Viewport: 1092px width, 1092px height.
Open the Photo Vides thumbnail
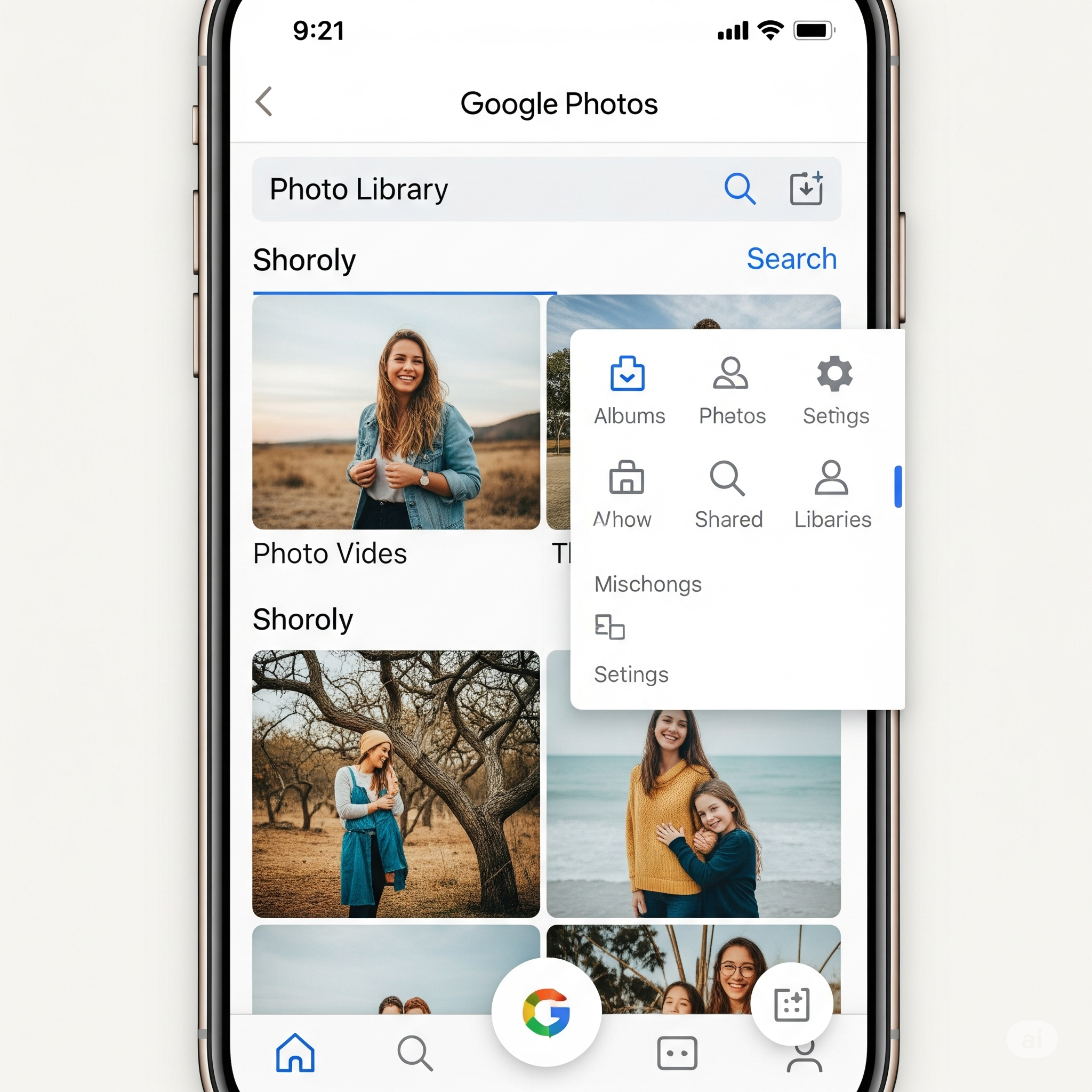pos(396,413)
